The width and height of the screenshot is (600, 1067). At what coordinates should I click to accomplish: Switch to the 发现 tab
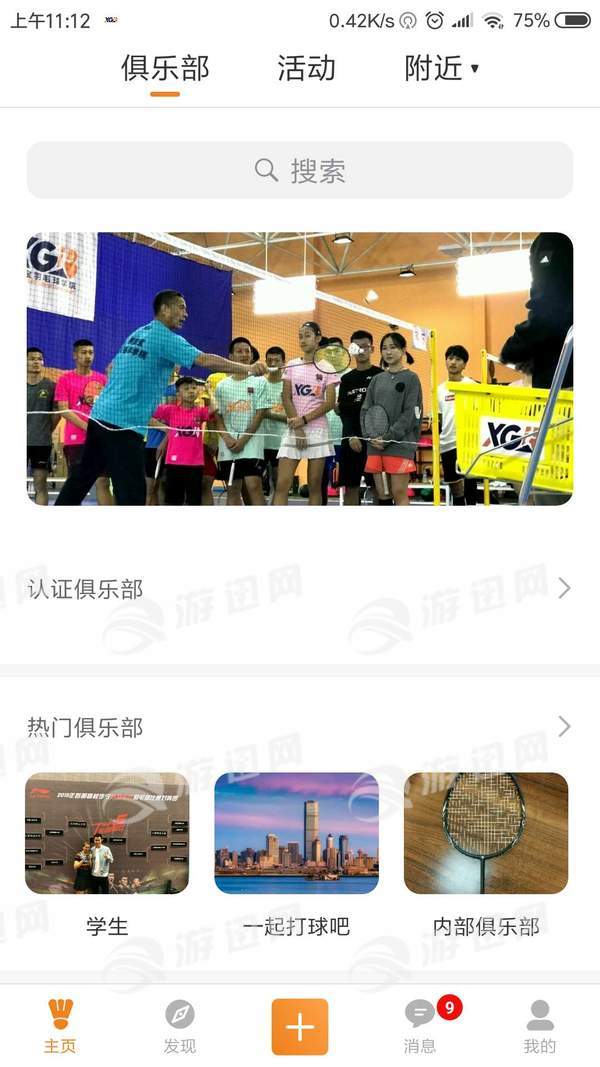click(x=180, y=1025)
